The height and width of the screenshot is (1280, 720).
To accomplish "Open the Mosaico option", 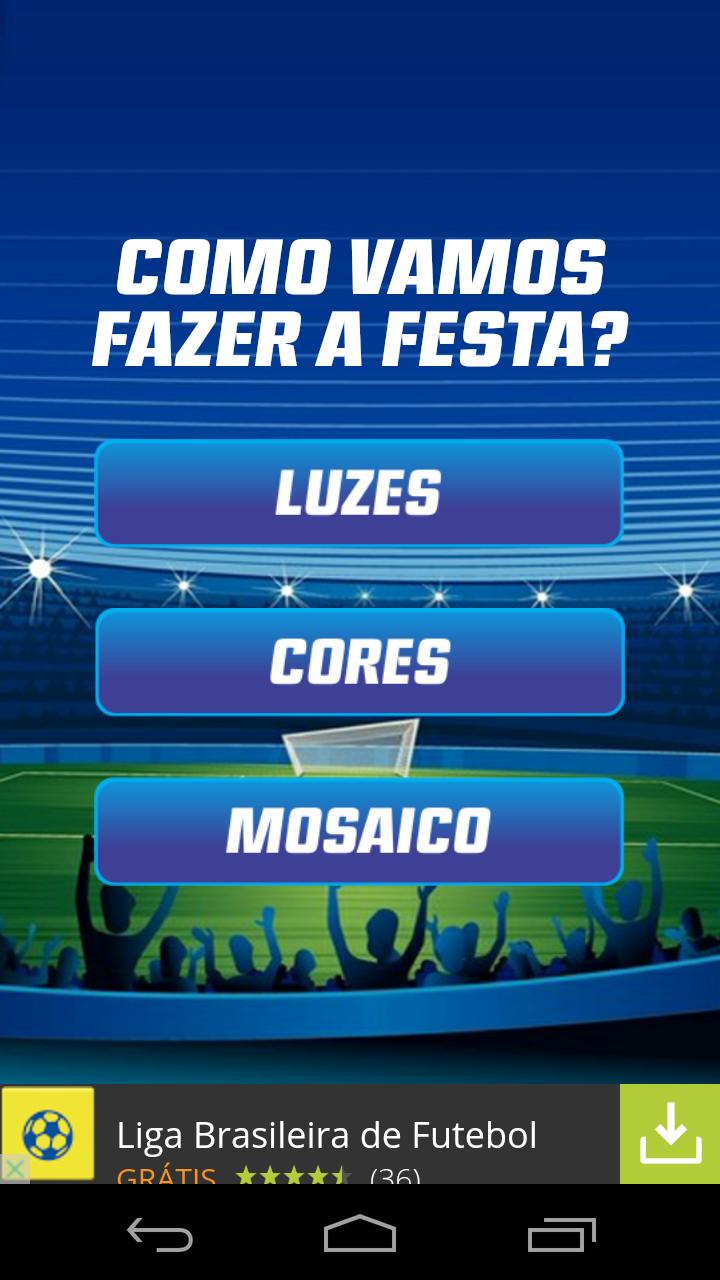I will tap(359, 831).
